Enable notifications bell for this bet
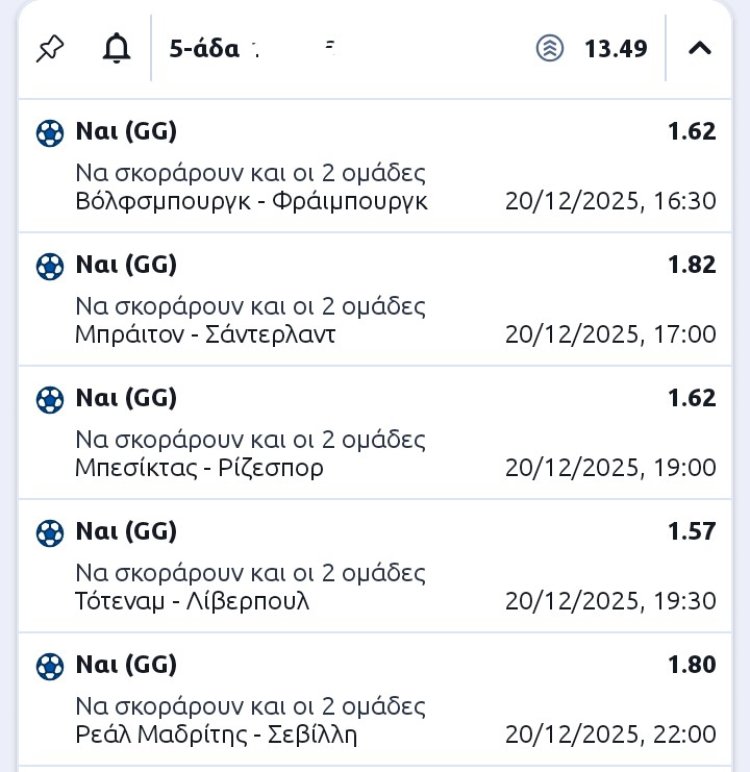750x772 pixels. pyautogui.click(x=116, y=48)
